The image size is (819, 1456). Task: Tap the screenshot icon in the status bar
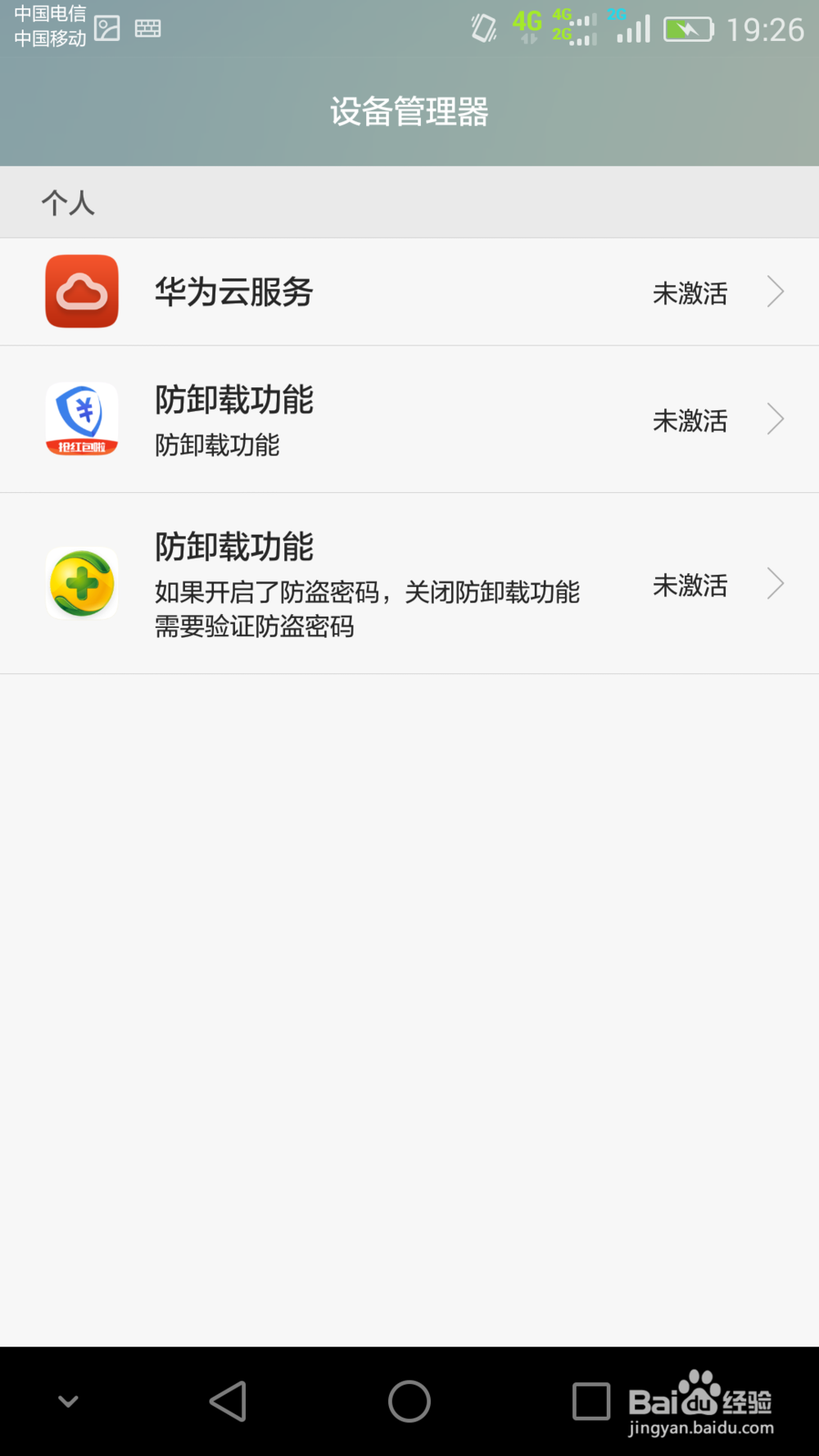click(x=109, y=26)
